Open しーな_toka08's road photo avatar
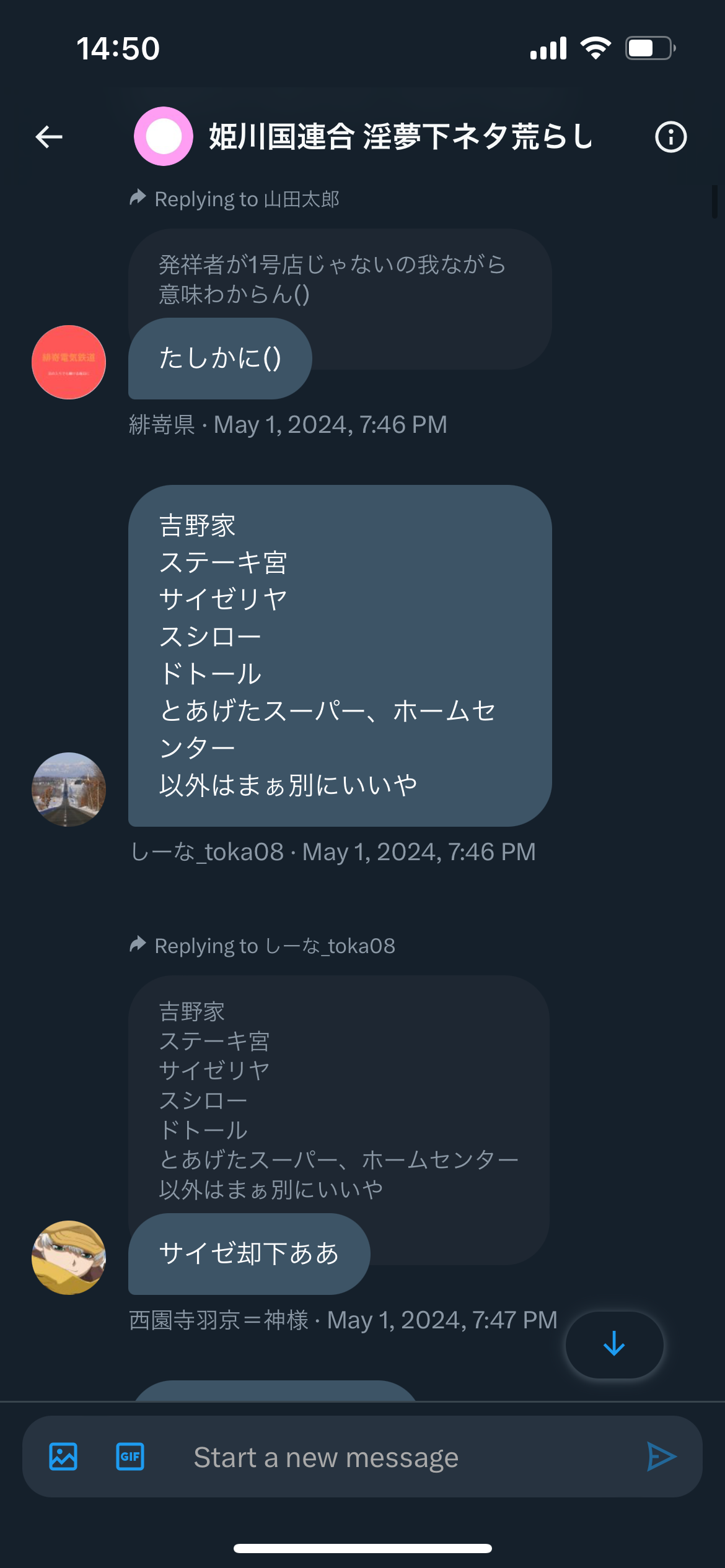This screenshot has width=725, height=1568. pos(69,790)
